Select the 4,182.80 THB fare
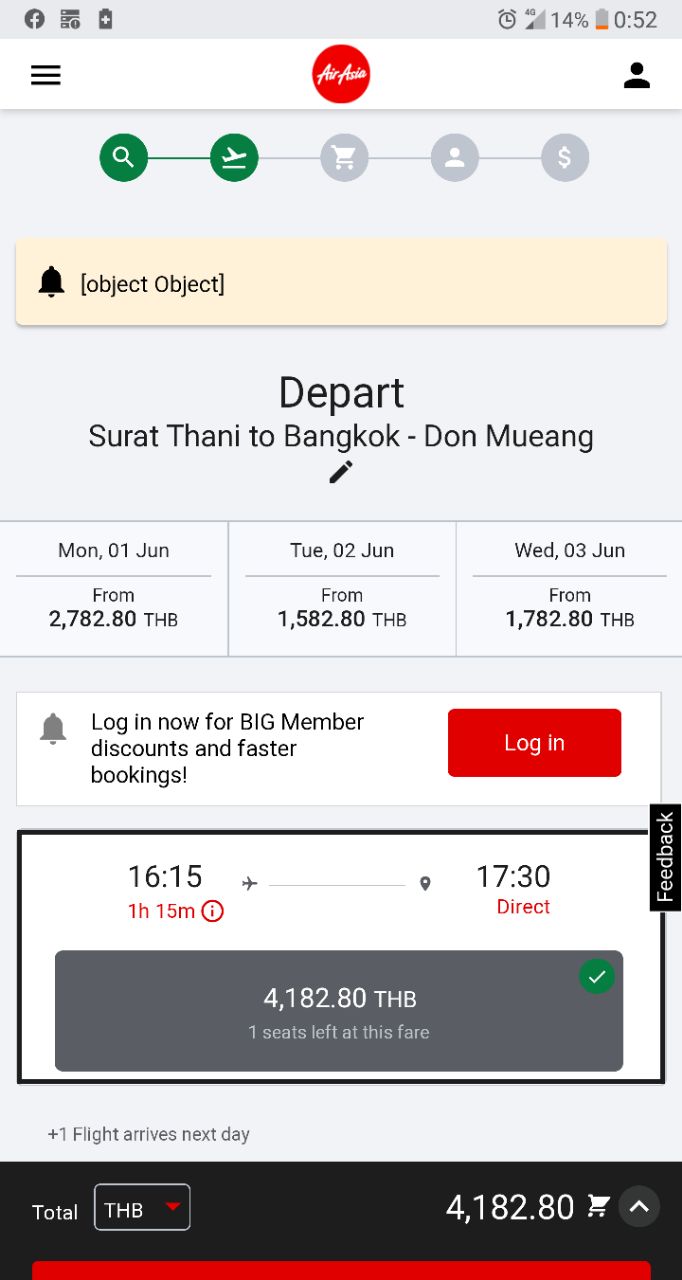This screenshot has height=1280, width=682. pyautogui.click(x=339, y=1011)
